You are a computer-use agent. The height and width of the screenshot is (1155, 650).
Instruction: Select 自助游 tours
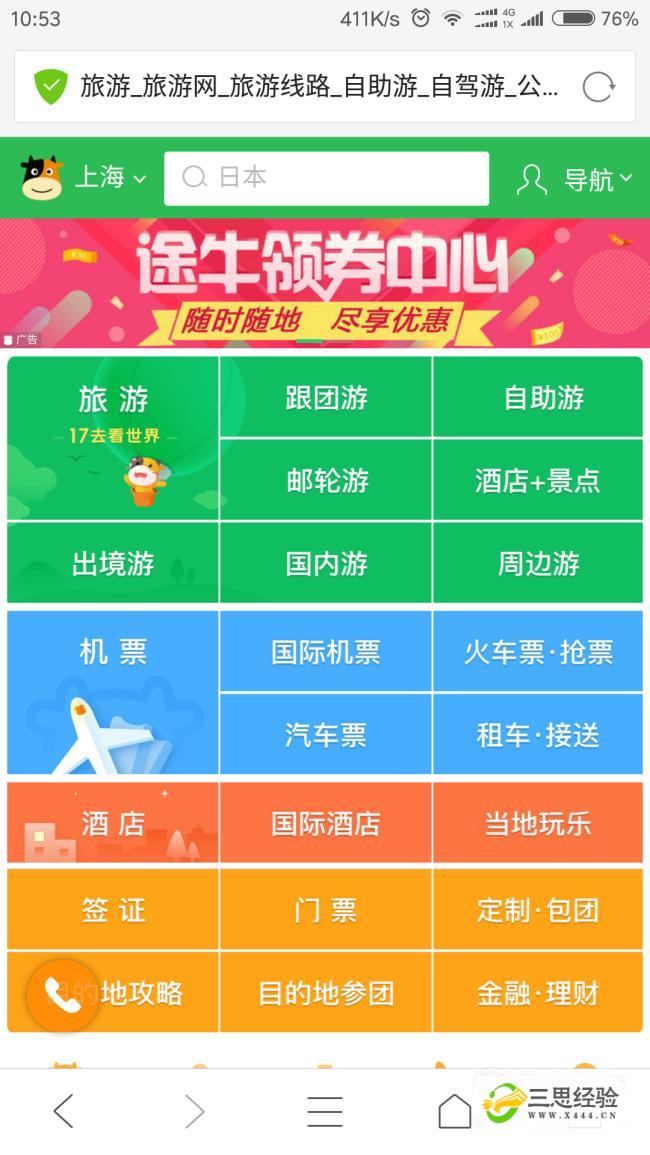click(538, 398)
